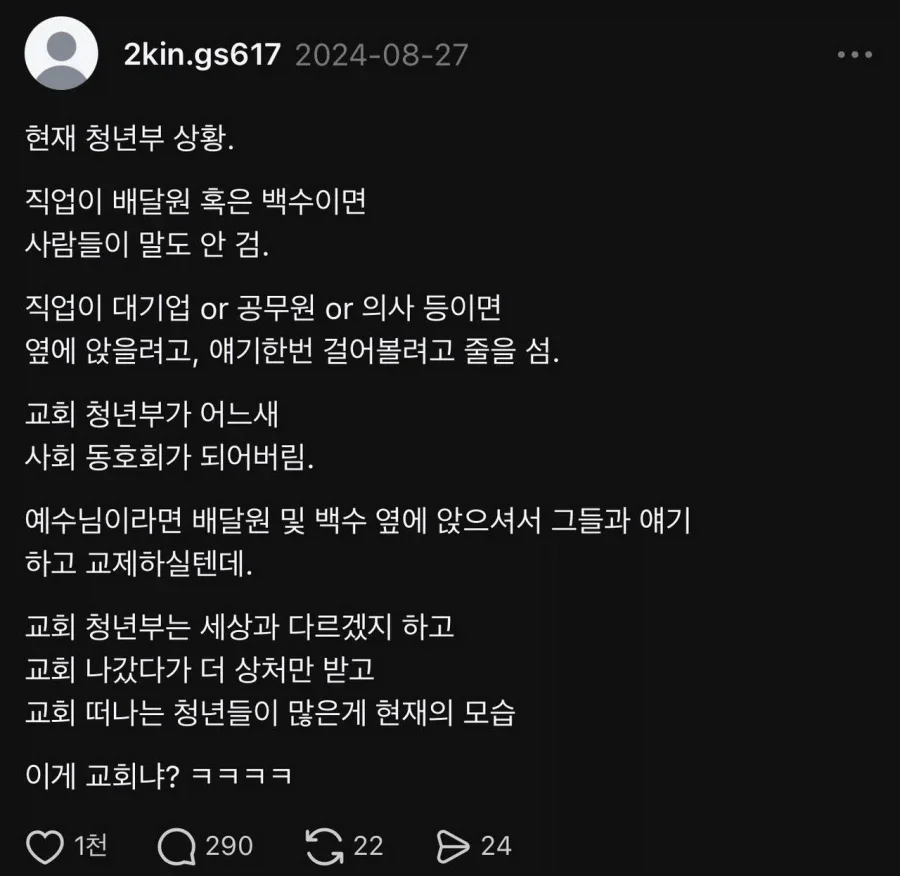Repost this thread via repost icon
The image size is (900, 876).
coord(324,846)
